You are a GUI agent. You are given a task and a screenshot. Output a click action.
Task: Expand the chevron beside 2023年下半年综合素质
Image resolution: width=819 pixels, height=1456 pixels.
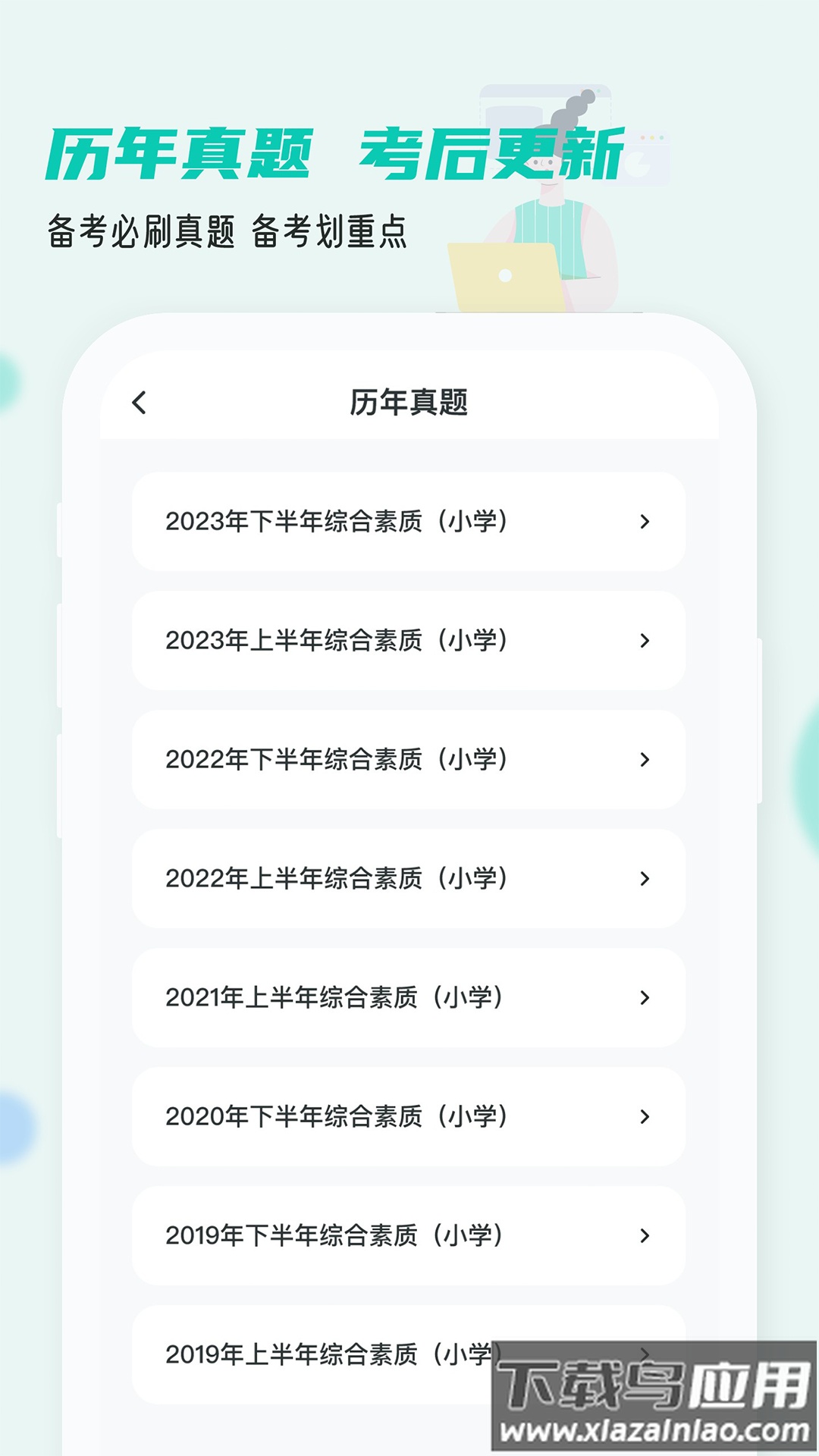tap(646, 522)
